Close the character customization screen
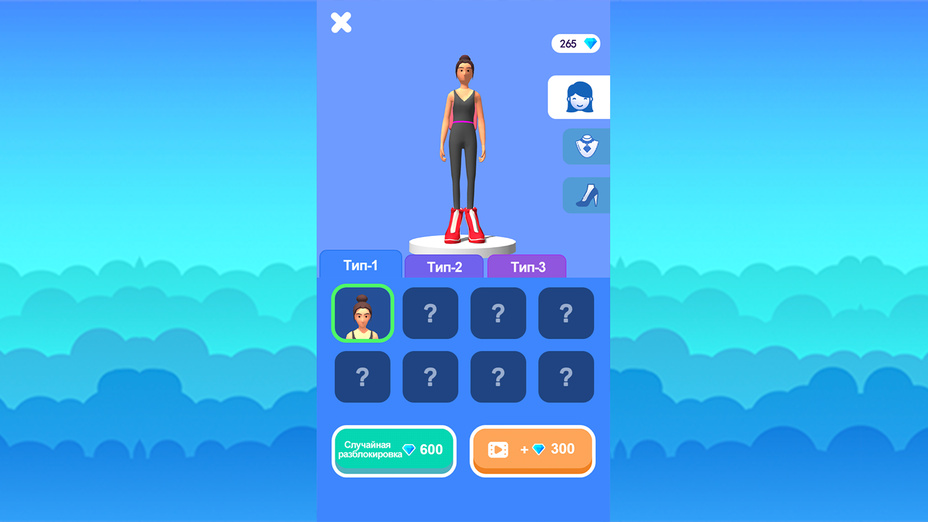Viewport: 928px width, 522px height. click(341, 22)
